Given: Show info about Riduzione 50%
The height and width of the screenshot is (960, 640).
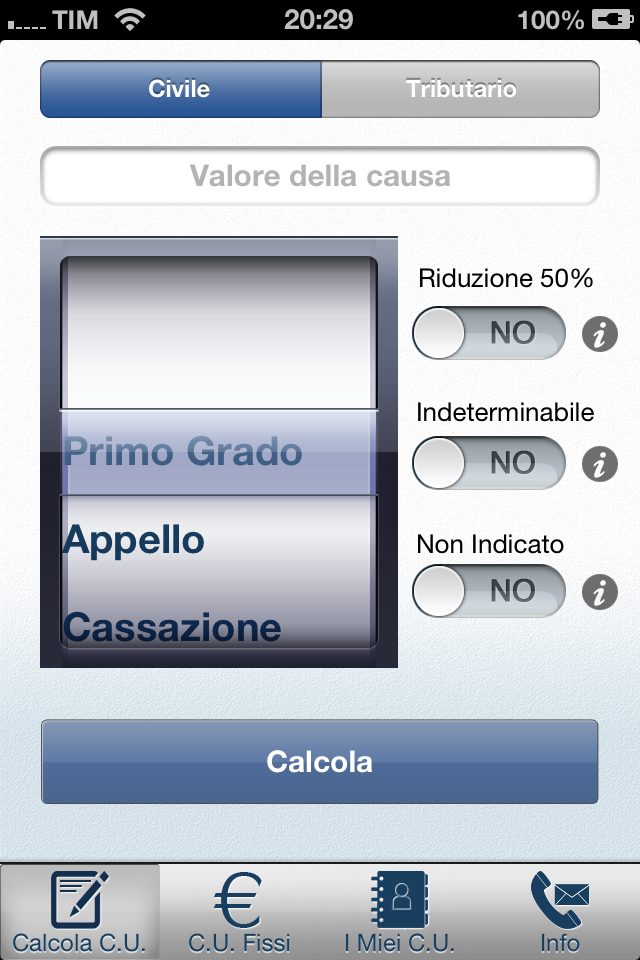Looking at the screenshot, I should pos(600,334).
